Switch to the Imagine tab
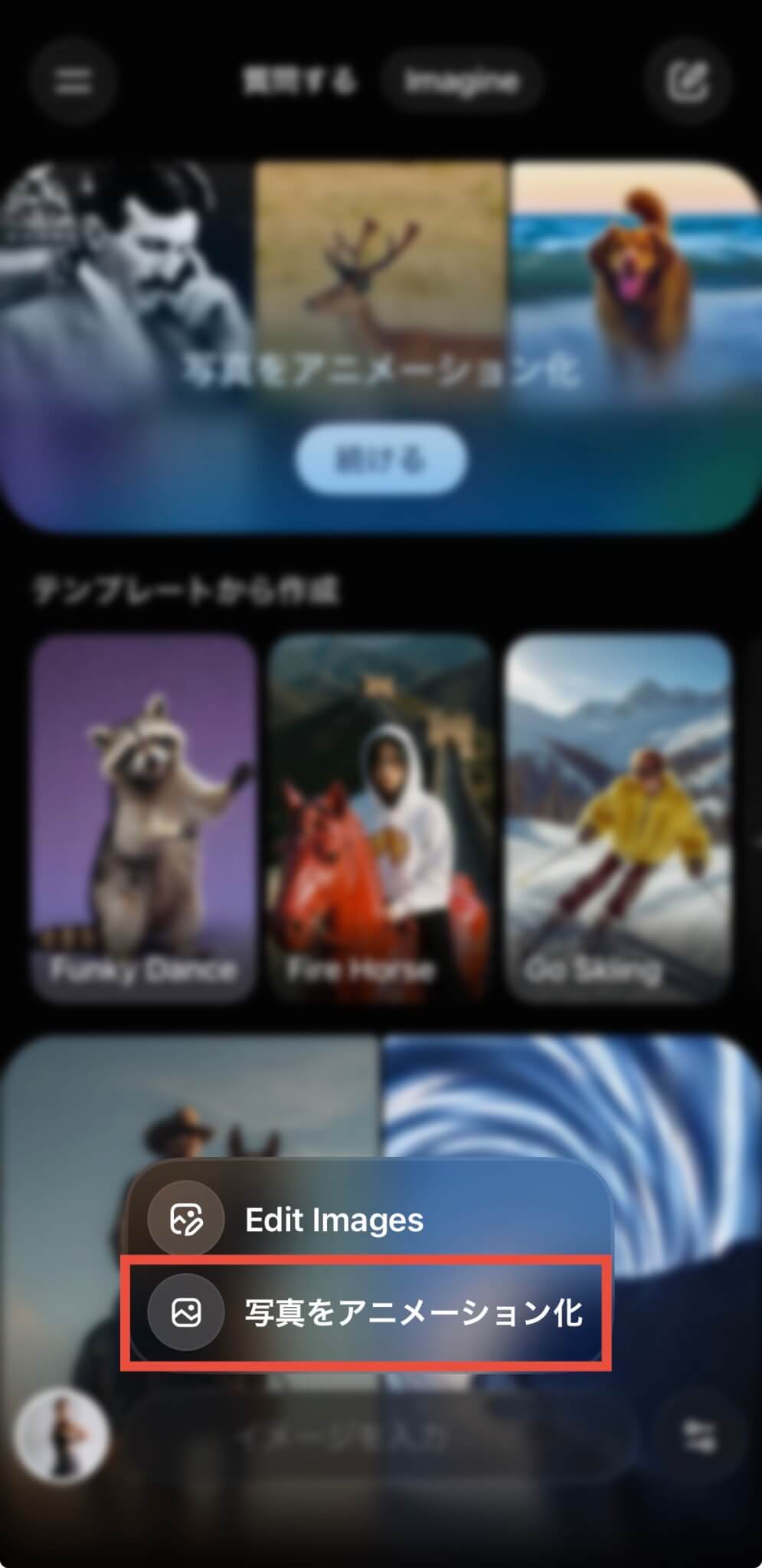The width and height of the screenshot is (762, 1568). tap(462, 81)
